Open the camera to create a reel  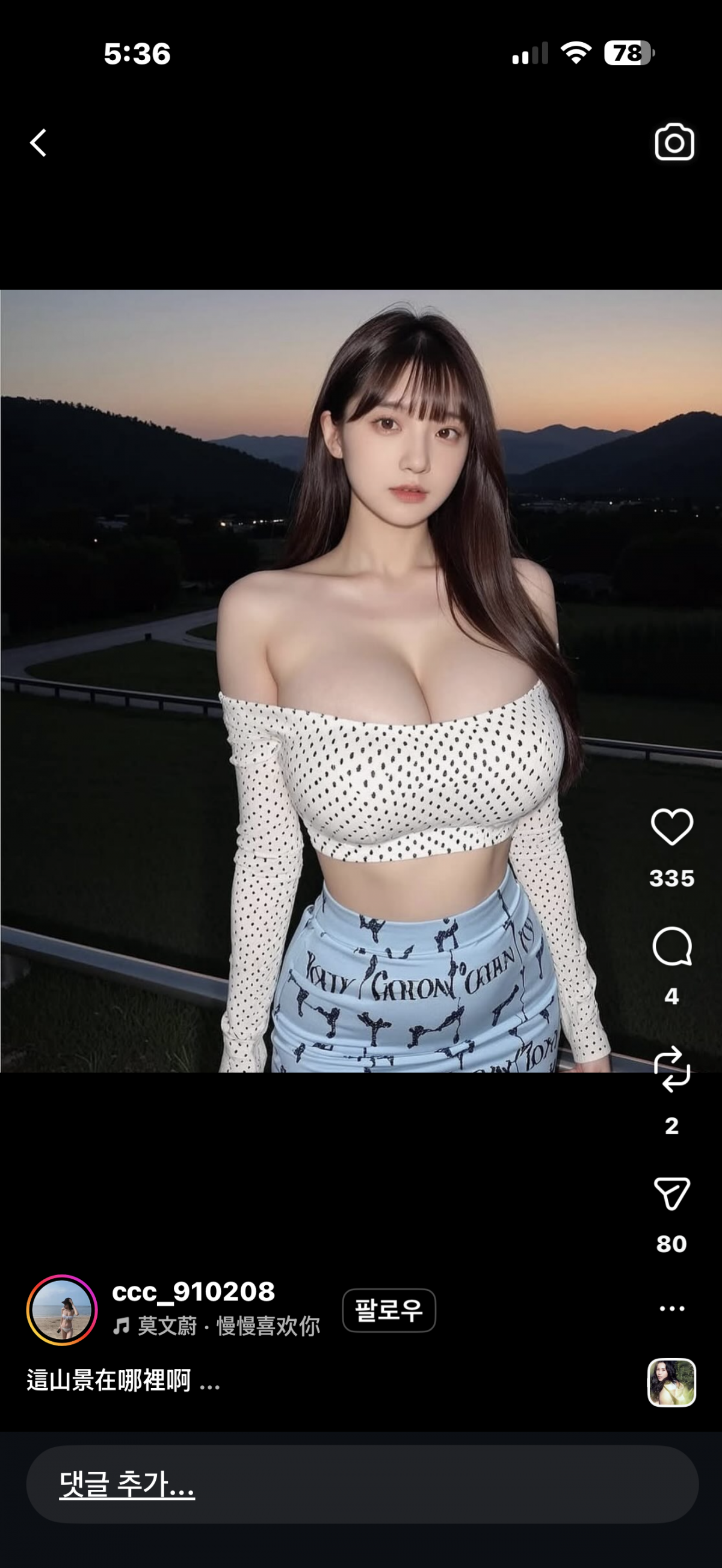click(x=674, y=143)
